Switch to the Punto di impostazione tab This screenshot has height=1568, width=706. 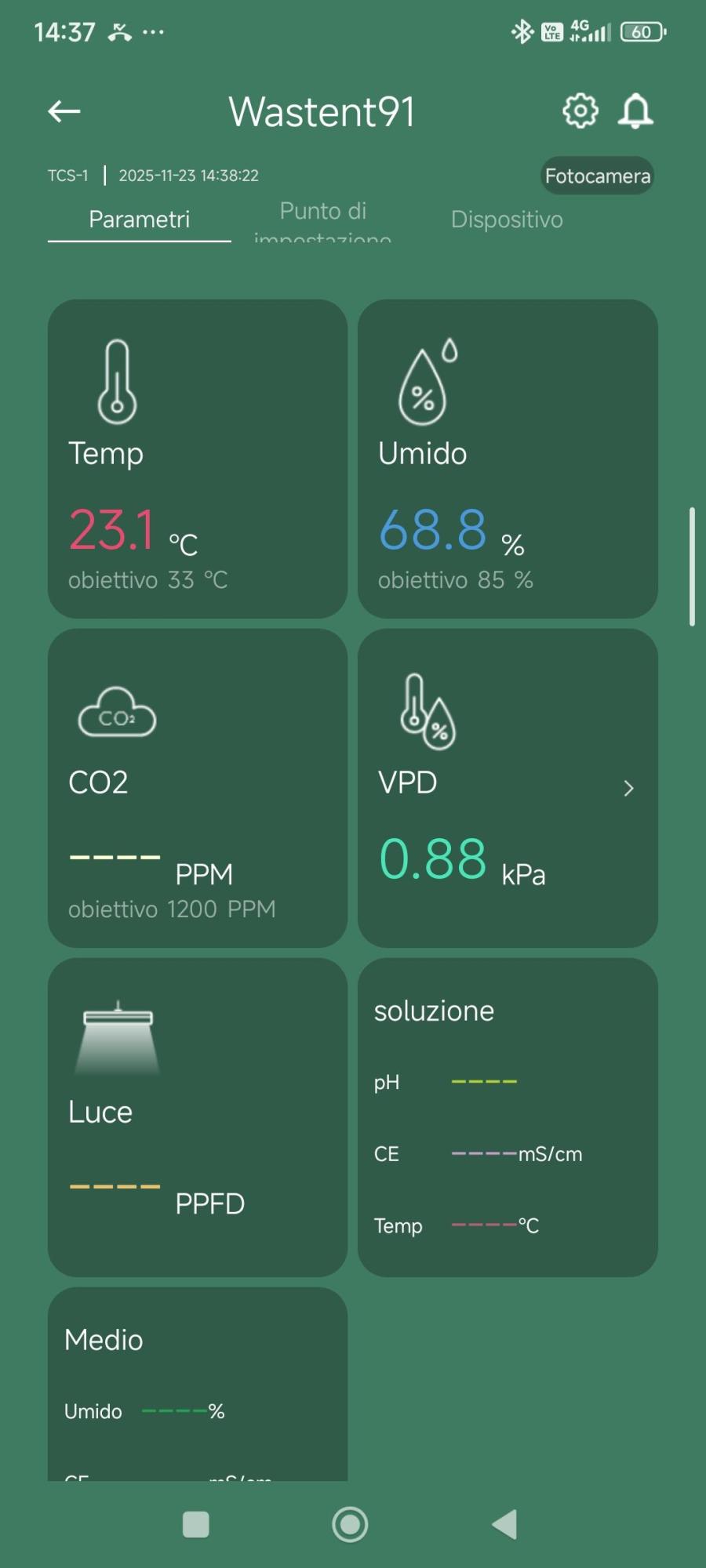tap(322, 220)
